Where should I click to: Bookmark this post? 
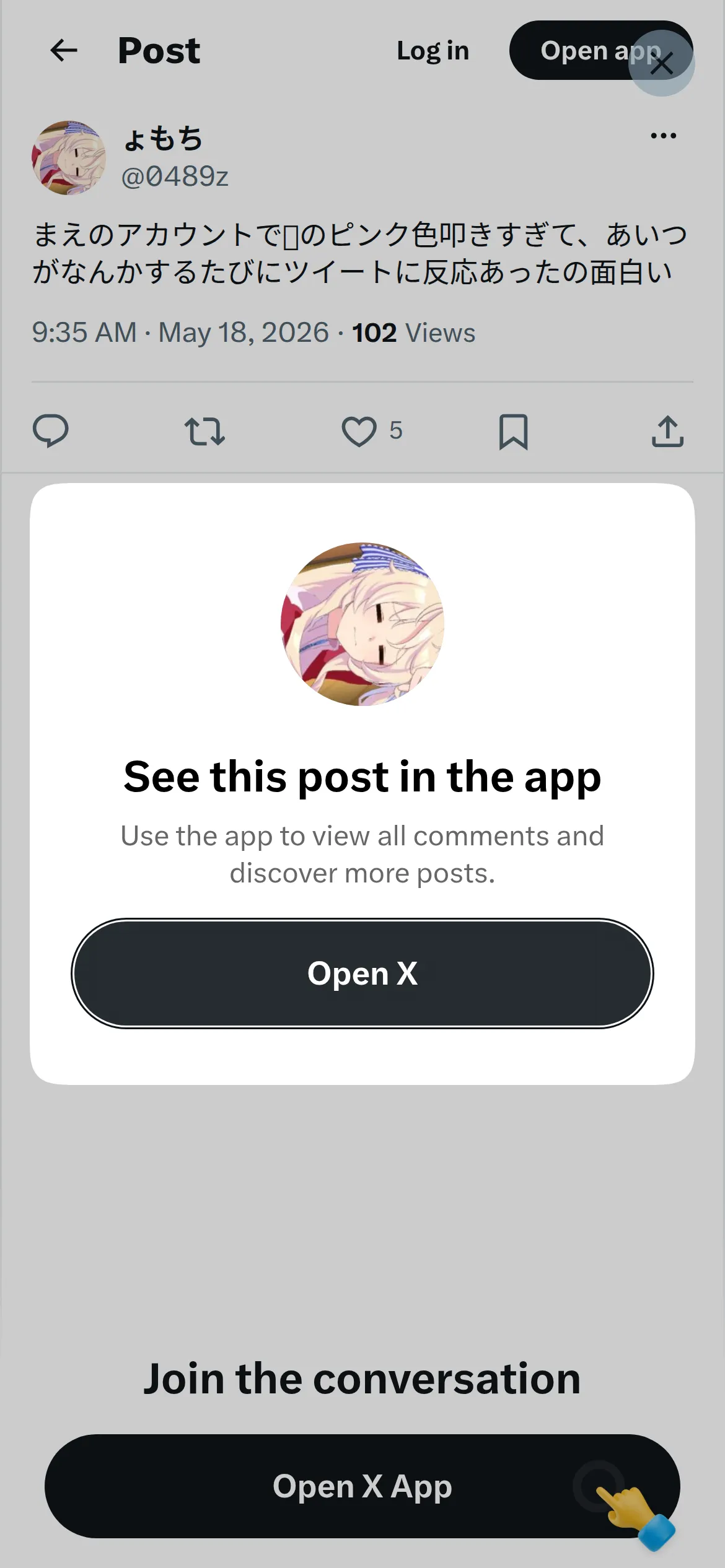click(x=513, y=431)
